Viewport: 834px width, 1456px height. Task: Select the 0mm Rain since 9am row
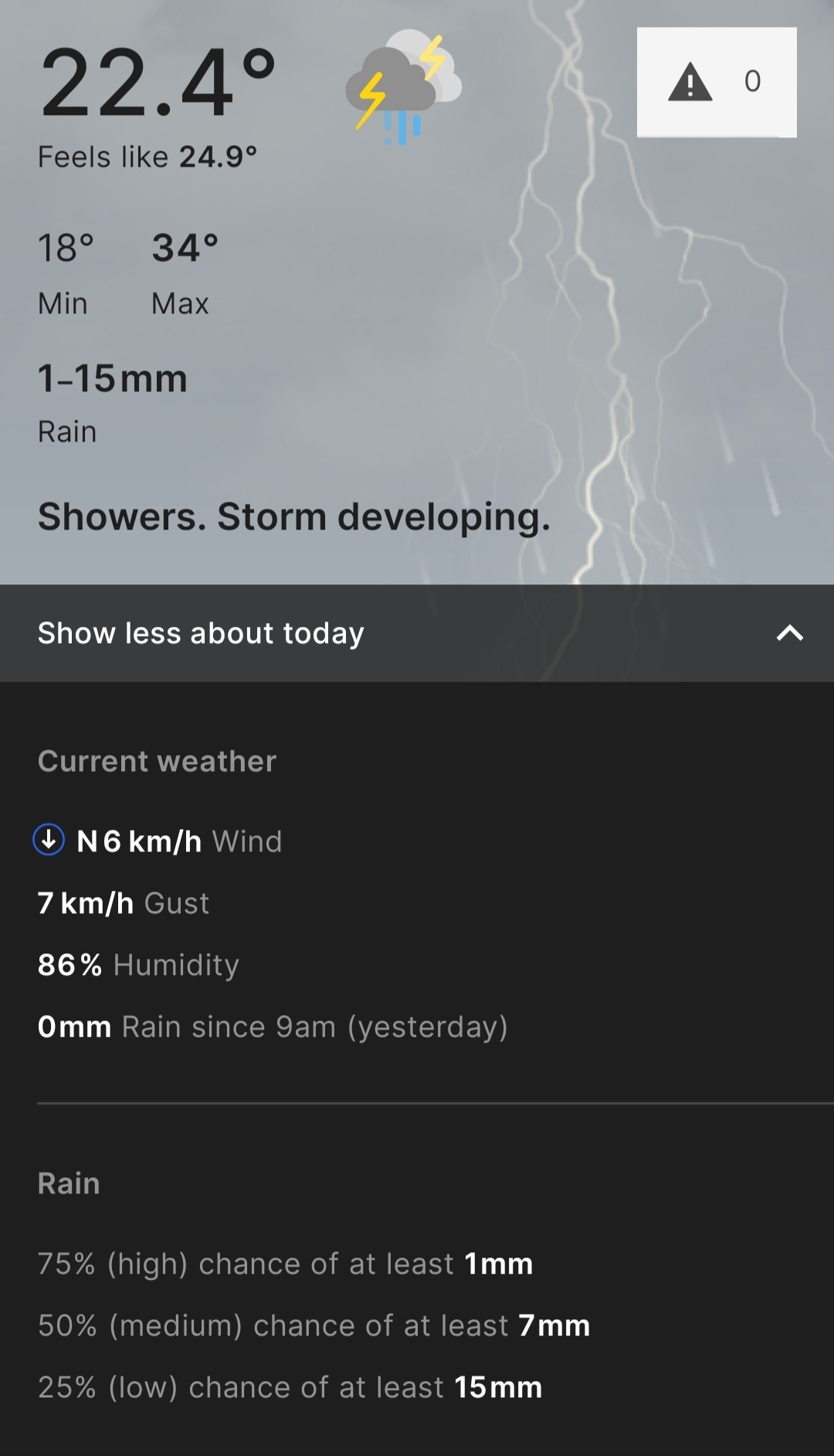[x=272, y=1027]
